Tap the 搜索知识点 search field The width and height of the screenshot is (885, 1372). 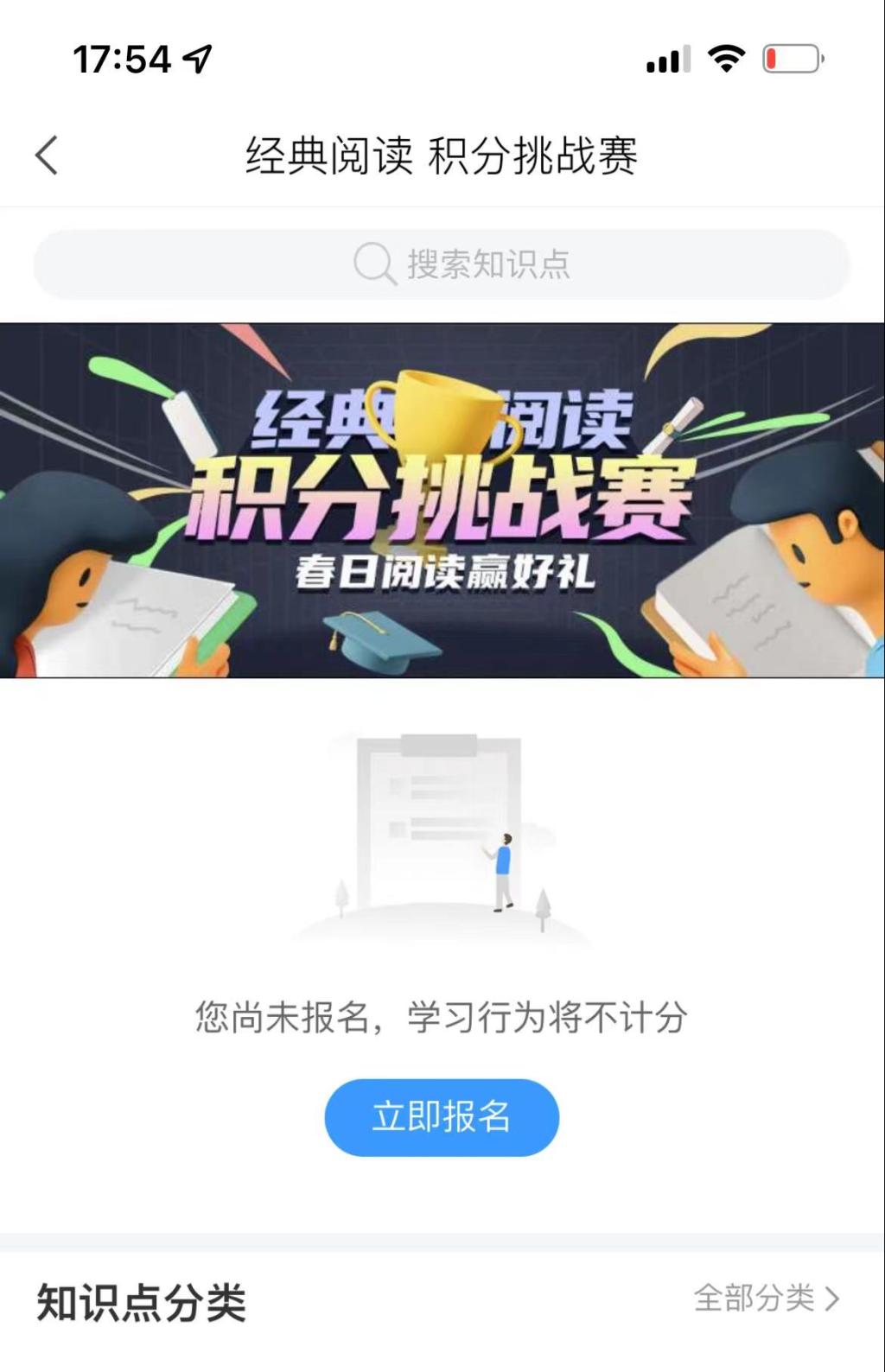point(442,264)
